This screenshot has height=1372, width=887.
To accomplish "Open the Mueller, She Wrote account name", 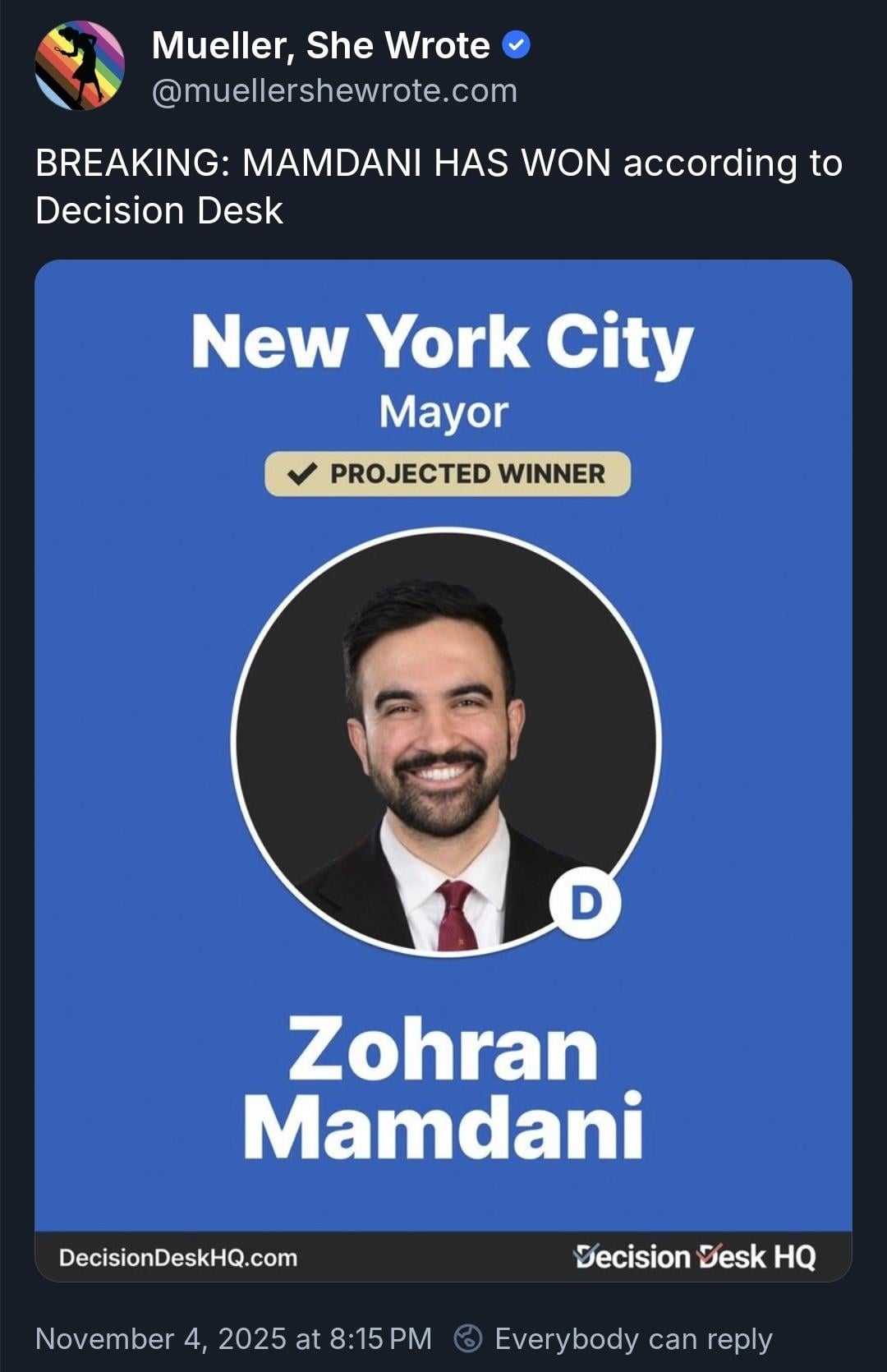I will pyautogui.click(x=320, y=45).
